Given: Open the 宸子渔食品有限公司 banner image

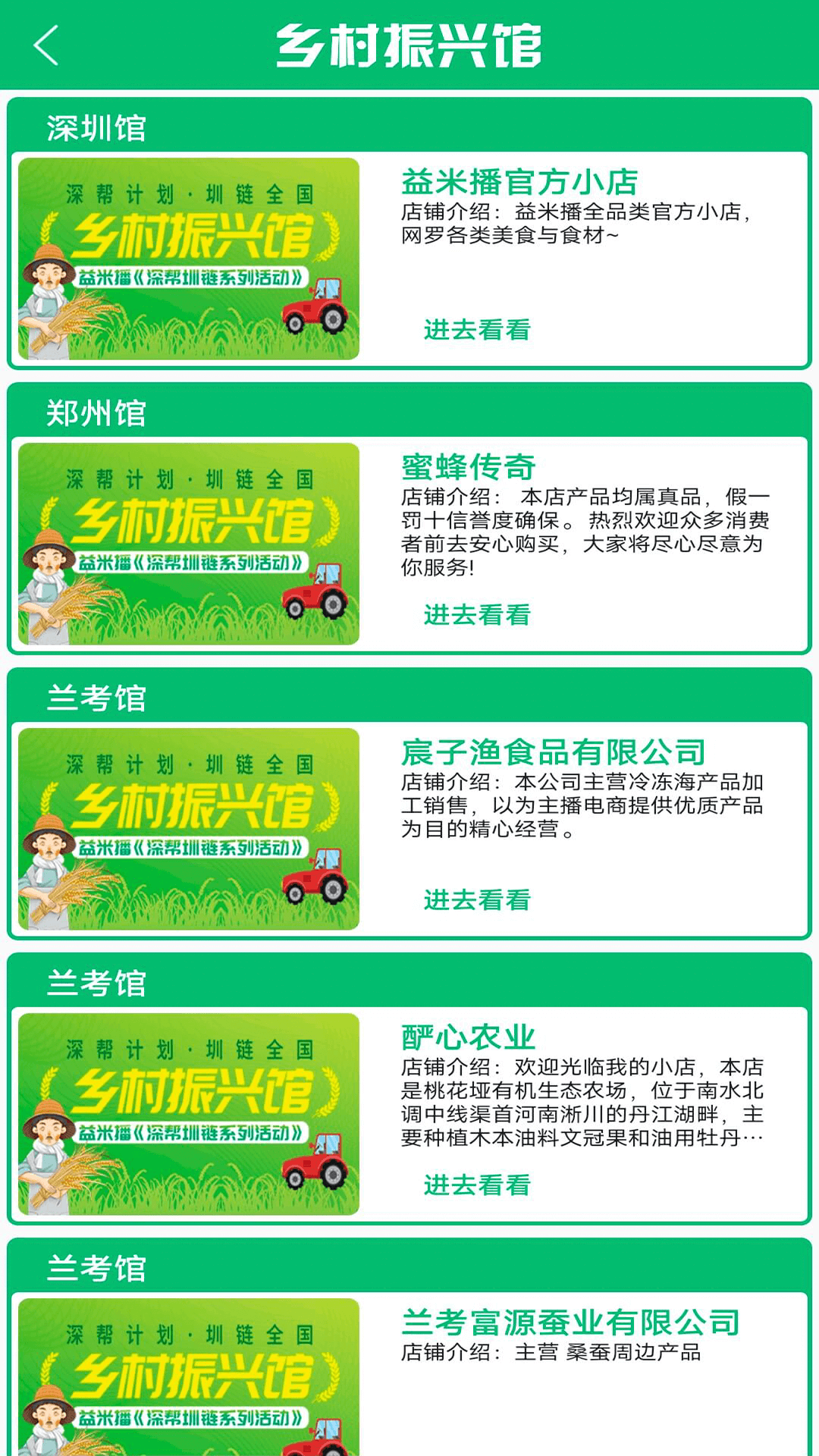Looking at the screenshot, I should 189,829.
